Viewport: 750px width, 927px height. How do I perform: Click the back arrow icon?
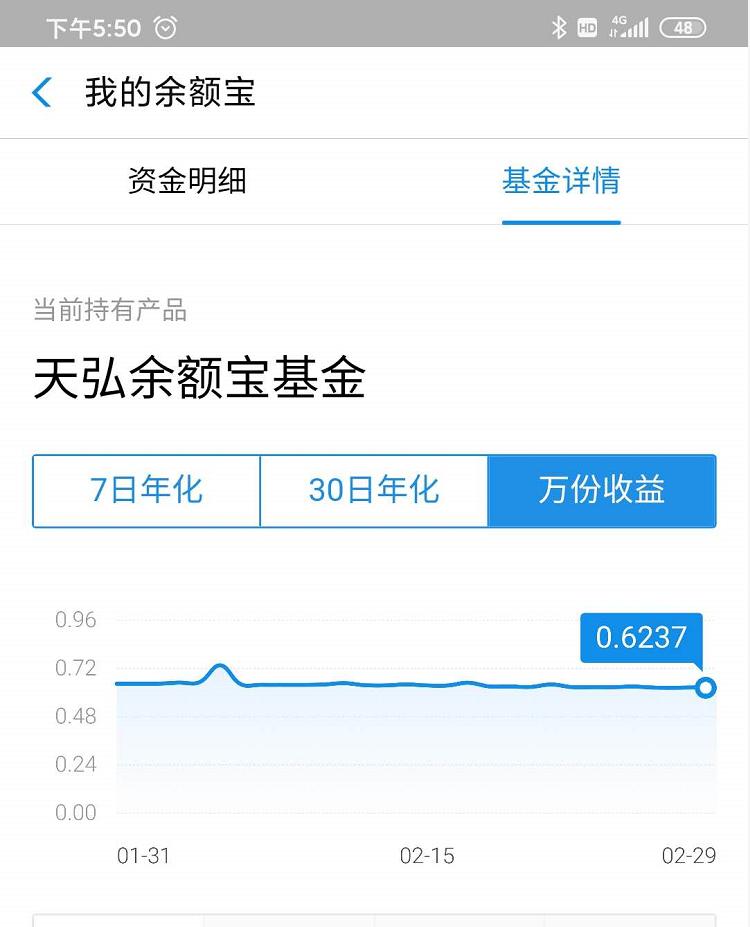(x=40, y=91)
